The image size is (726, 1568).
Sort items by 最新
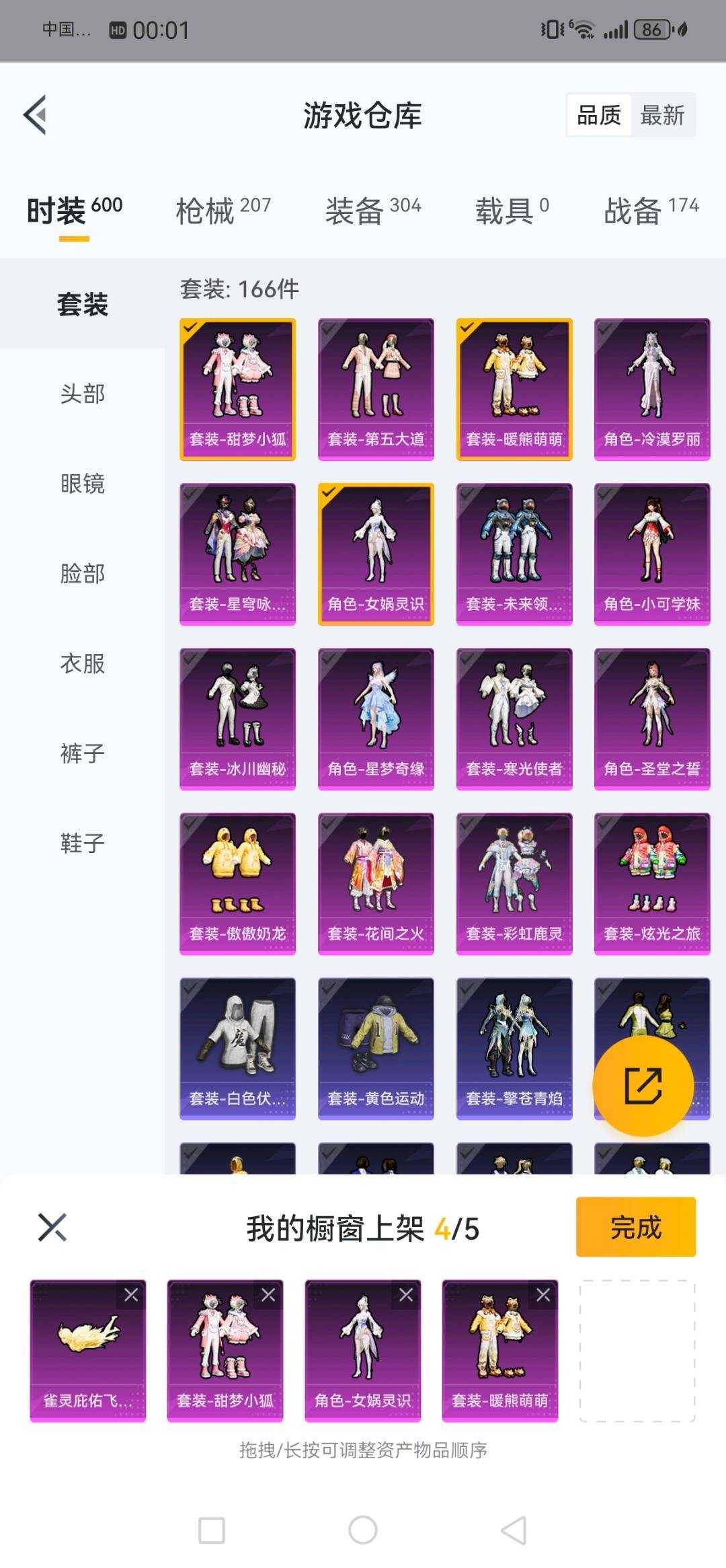click(x=662, y=115)
